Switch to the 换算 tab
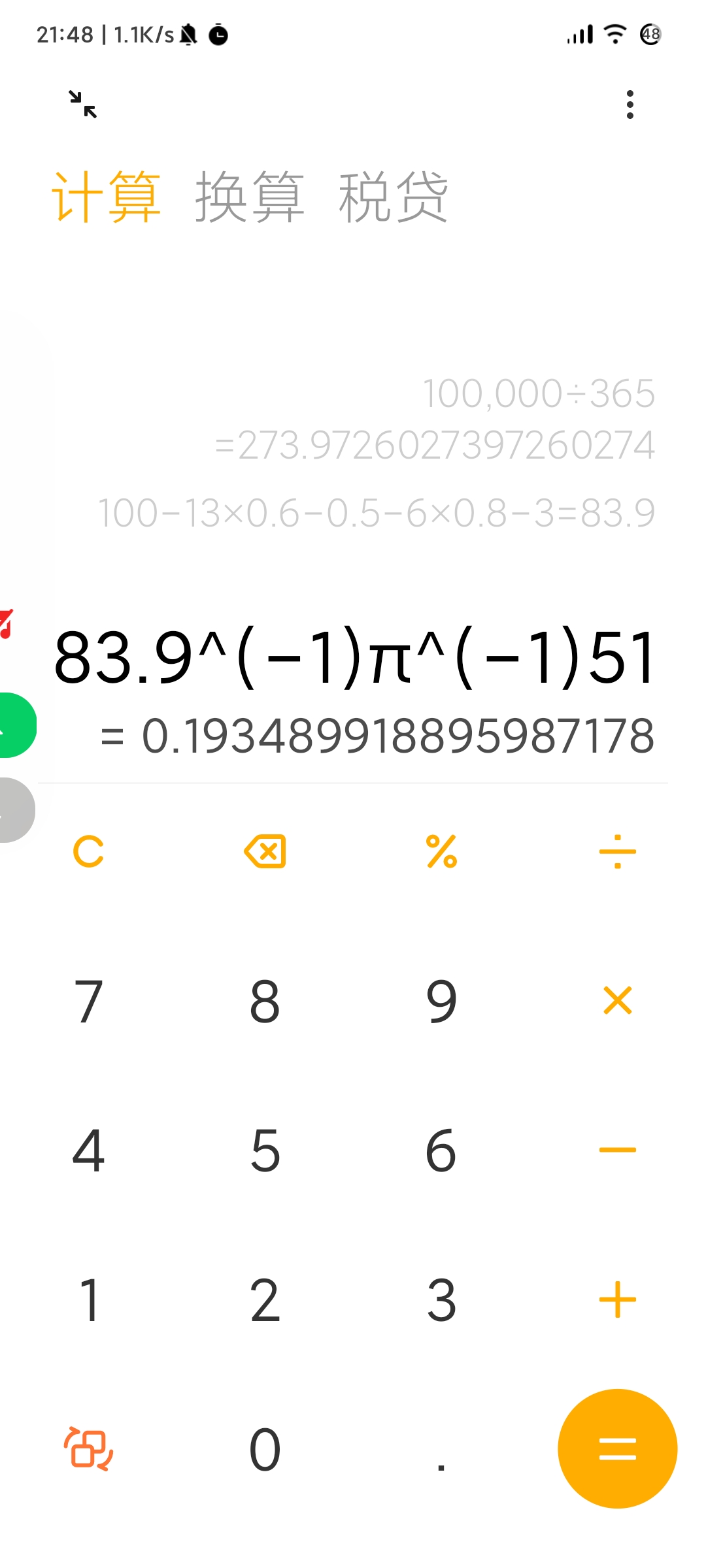Image resolution: width=706 pixels, height=1568 pixels. click(x=250, y=197)
